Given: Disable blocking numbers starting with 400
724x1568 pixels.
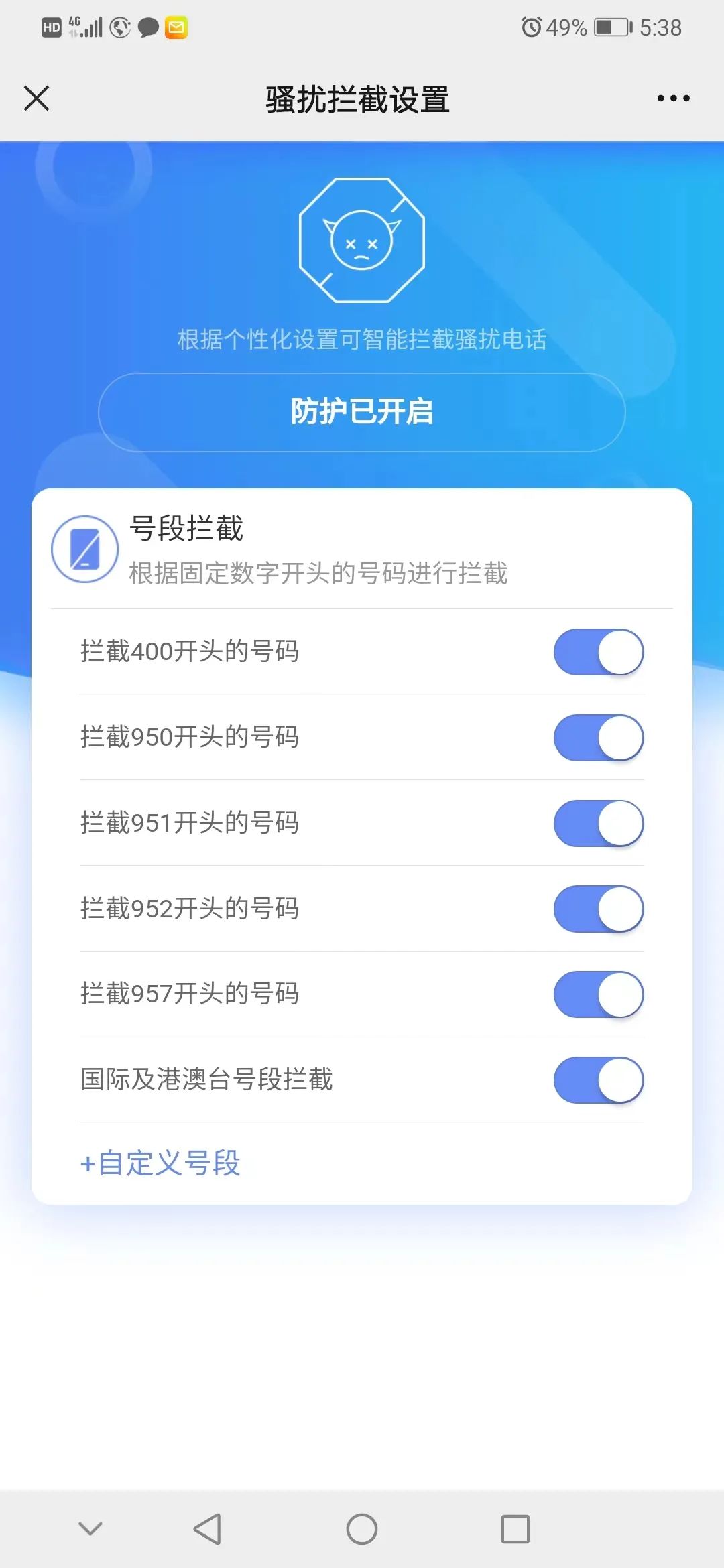Looking at the screenshot, I should tap(599, 651).
